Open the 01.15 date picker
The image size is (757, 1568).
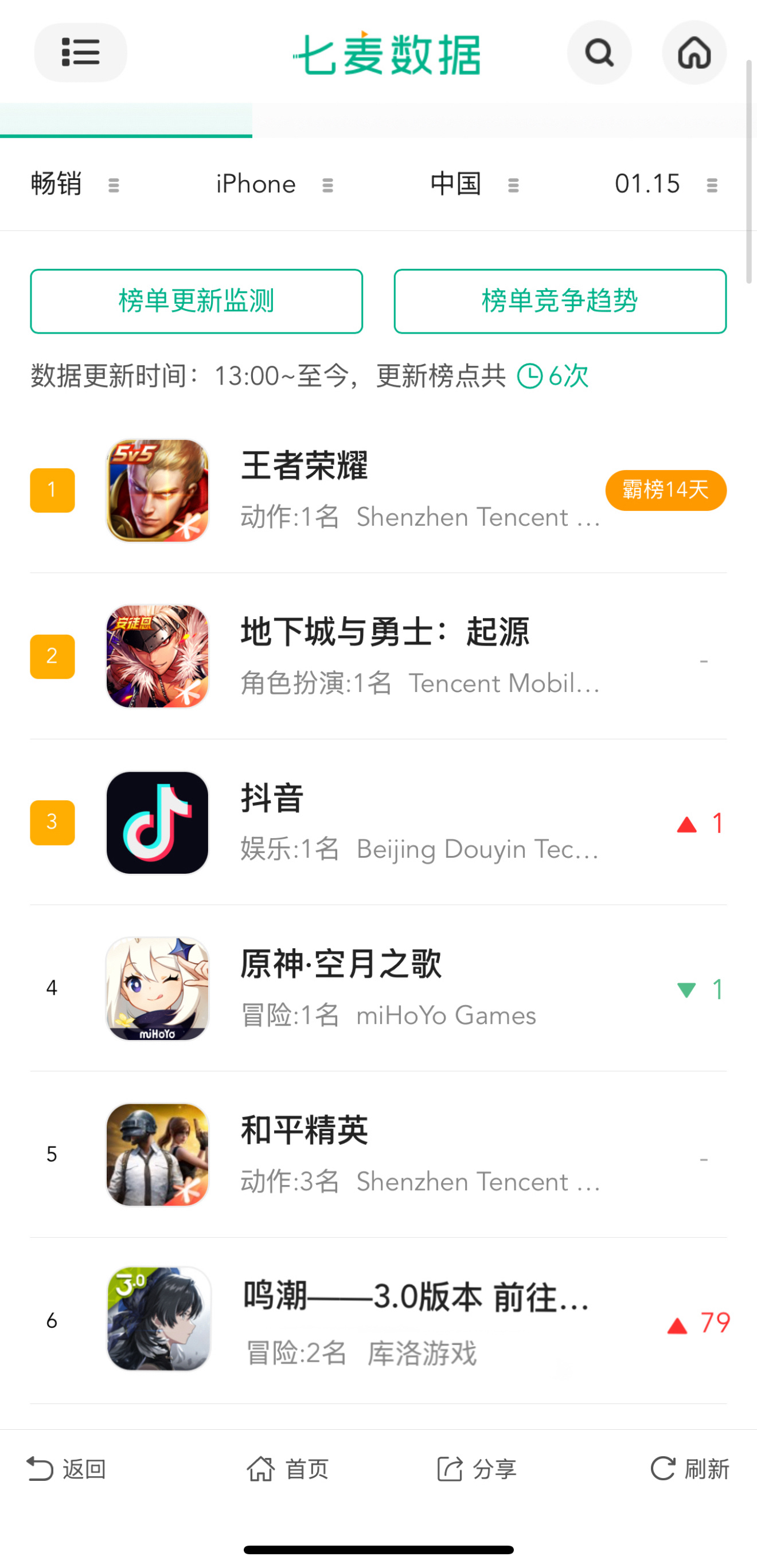[665, 185]
